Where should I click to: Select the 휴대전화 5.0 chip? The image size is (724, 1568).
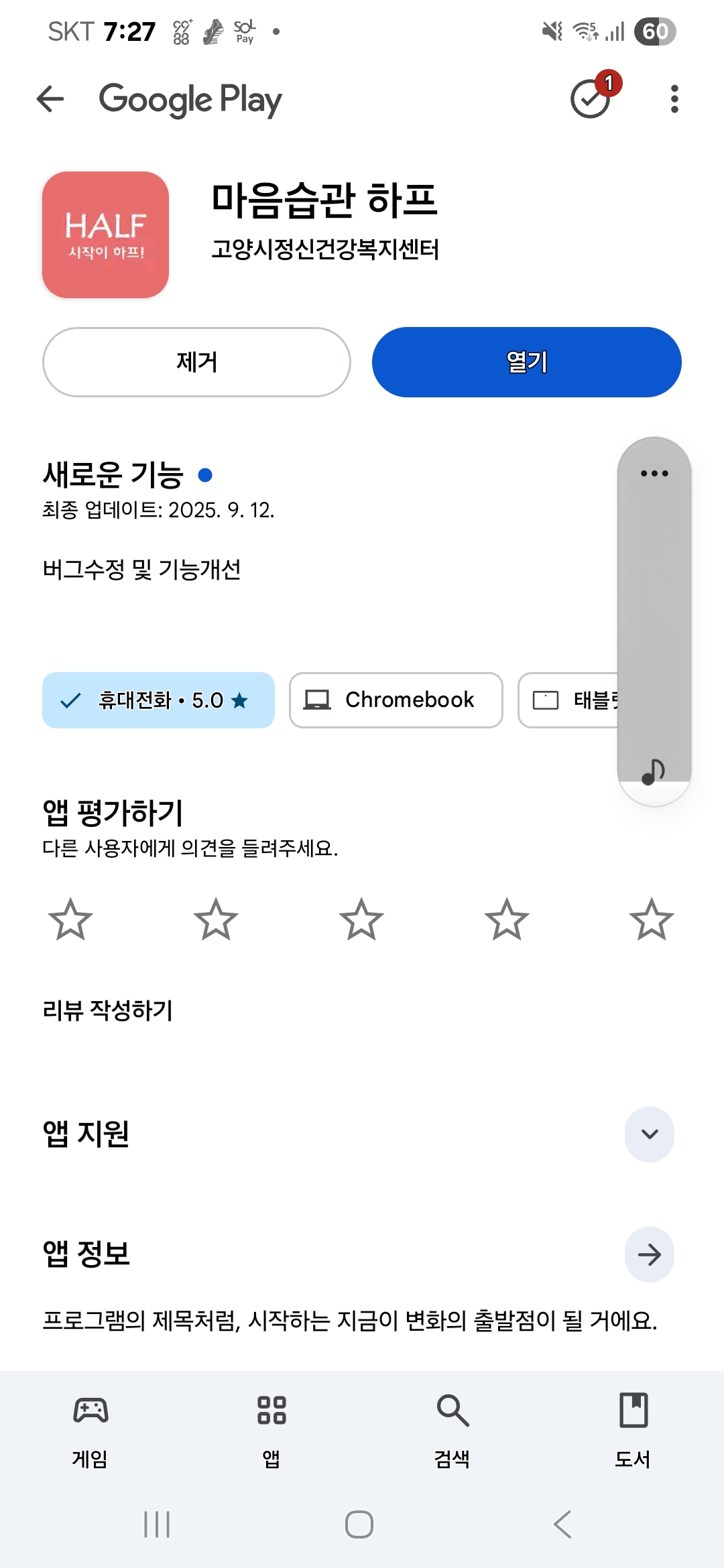(x=158, y=700)
